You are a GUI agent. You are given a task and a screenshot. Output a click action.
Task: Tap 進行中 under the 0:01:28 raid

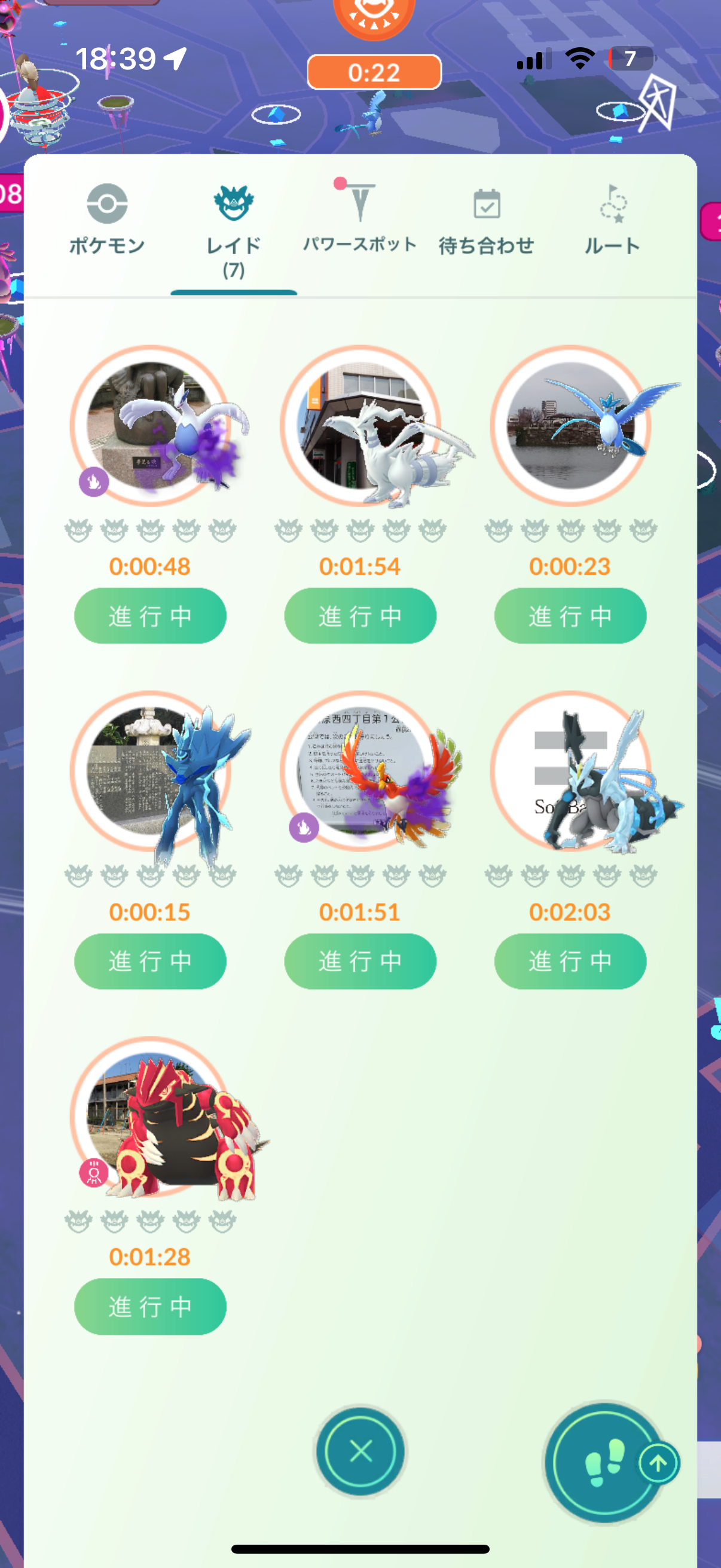pos(150,1306)
